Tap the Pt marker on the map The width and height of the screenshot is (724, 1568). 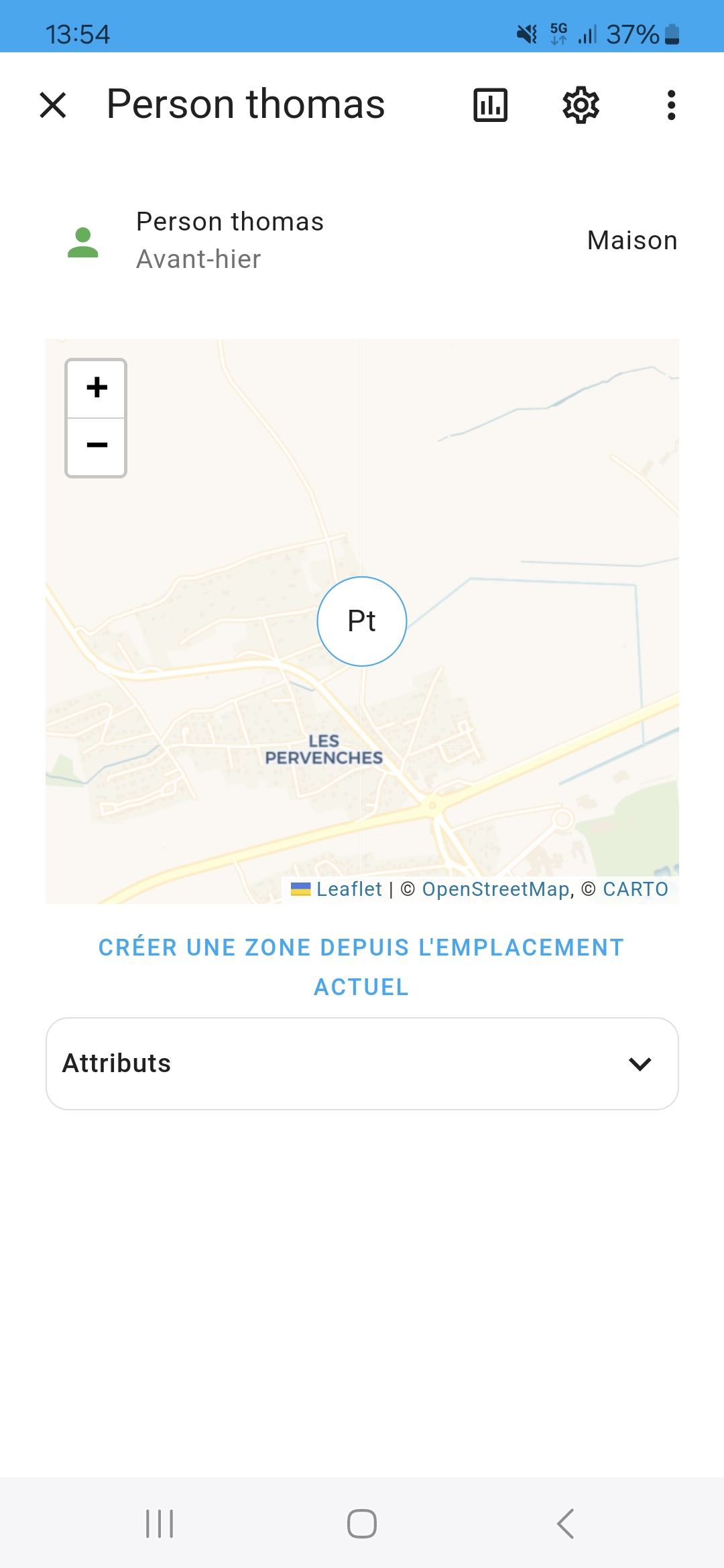tap(362, 621)
